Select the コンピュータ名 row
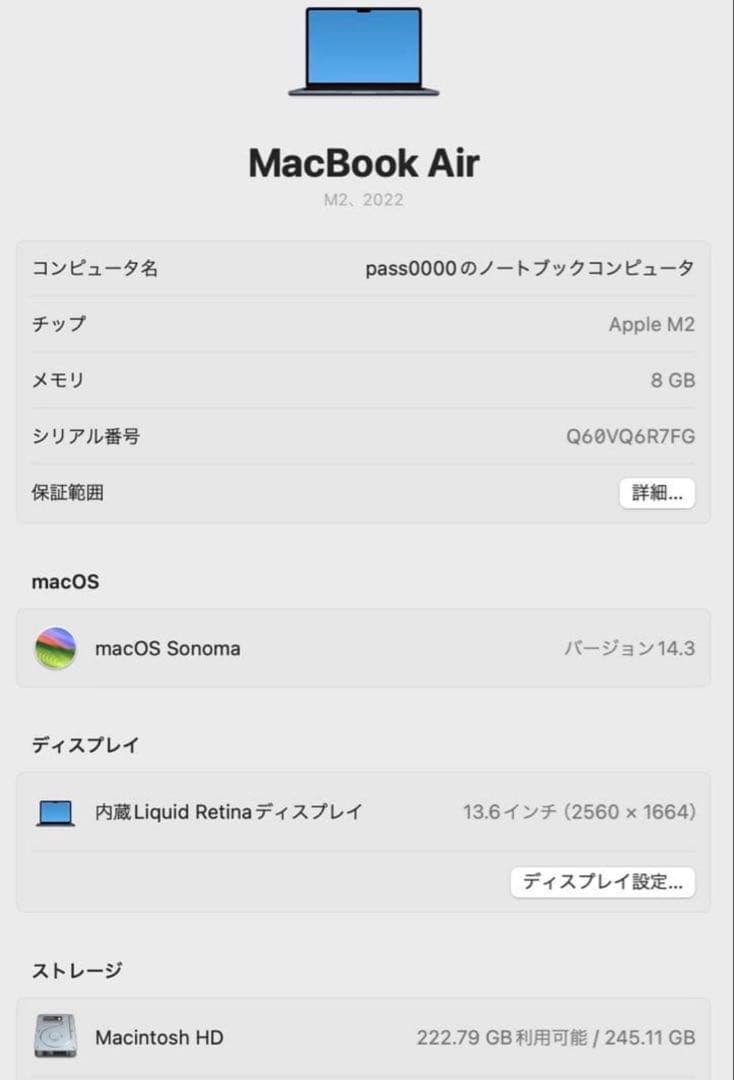Image resolution: width=734 pixels, height=1080 pixels. point(94,268)
